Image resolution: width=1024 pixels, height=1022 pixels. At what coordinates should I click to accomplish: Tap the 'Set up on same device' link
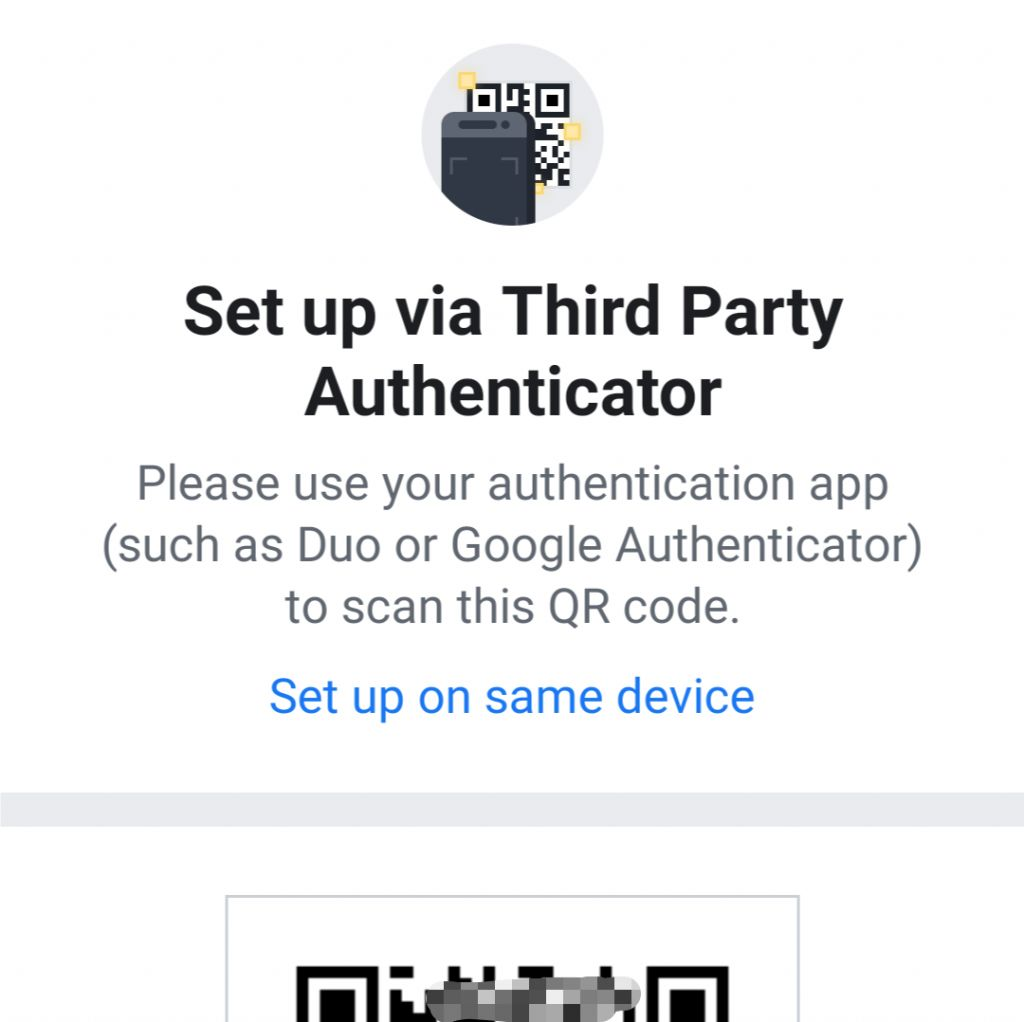pos(511,696)
